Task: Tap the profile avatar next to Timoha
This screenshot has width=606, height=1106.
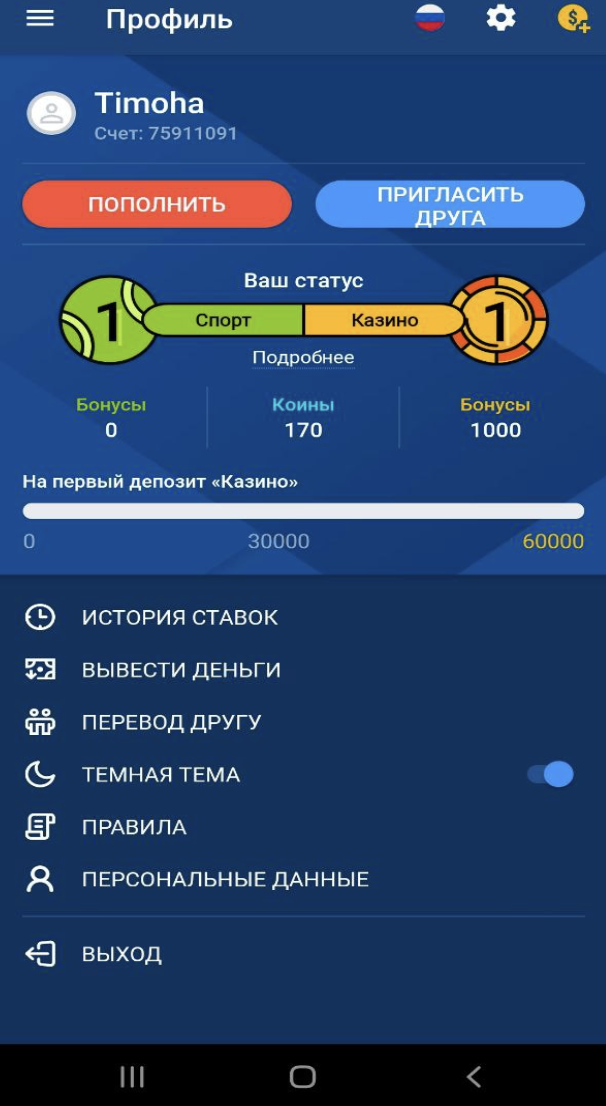Action: [51, 113]
